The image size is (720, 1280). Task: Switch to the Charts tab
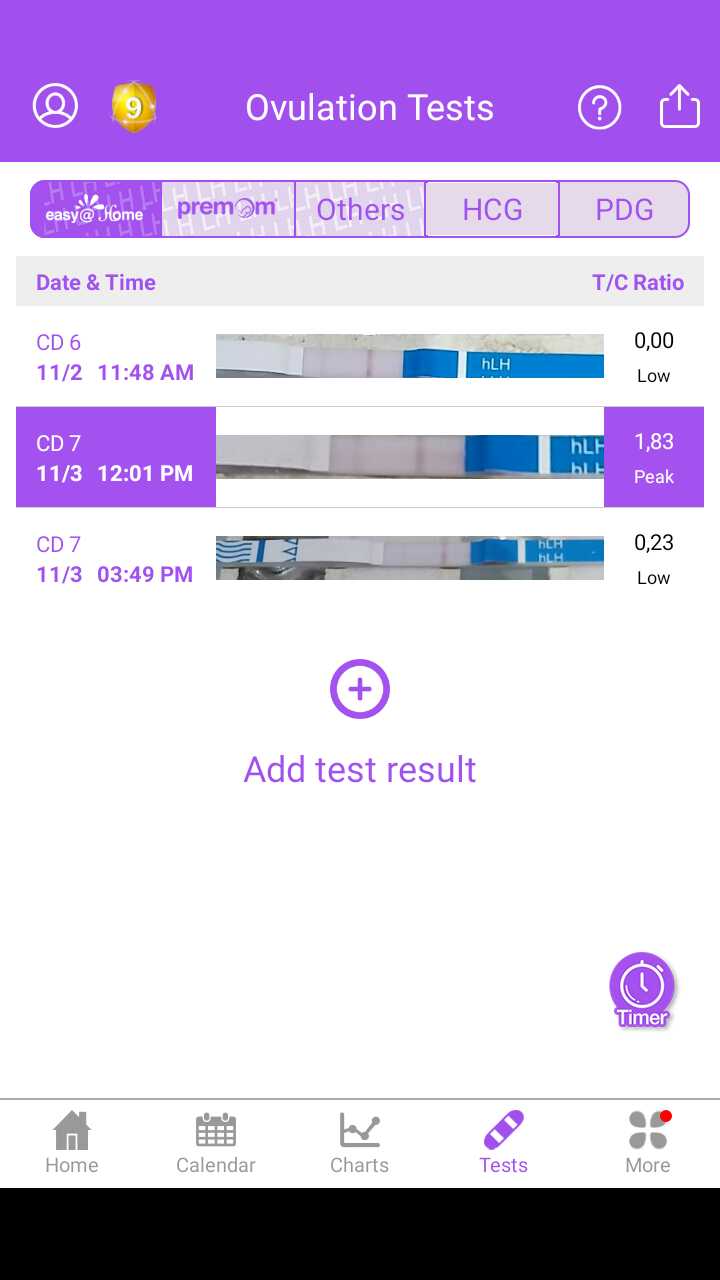pos(360,1142)
